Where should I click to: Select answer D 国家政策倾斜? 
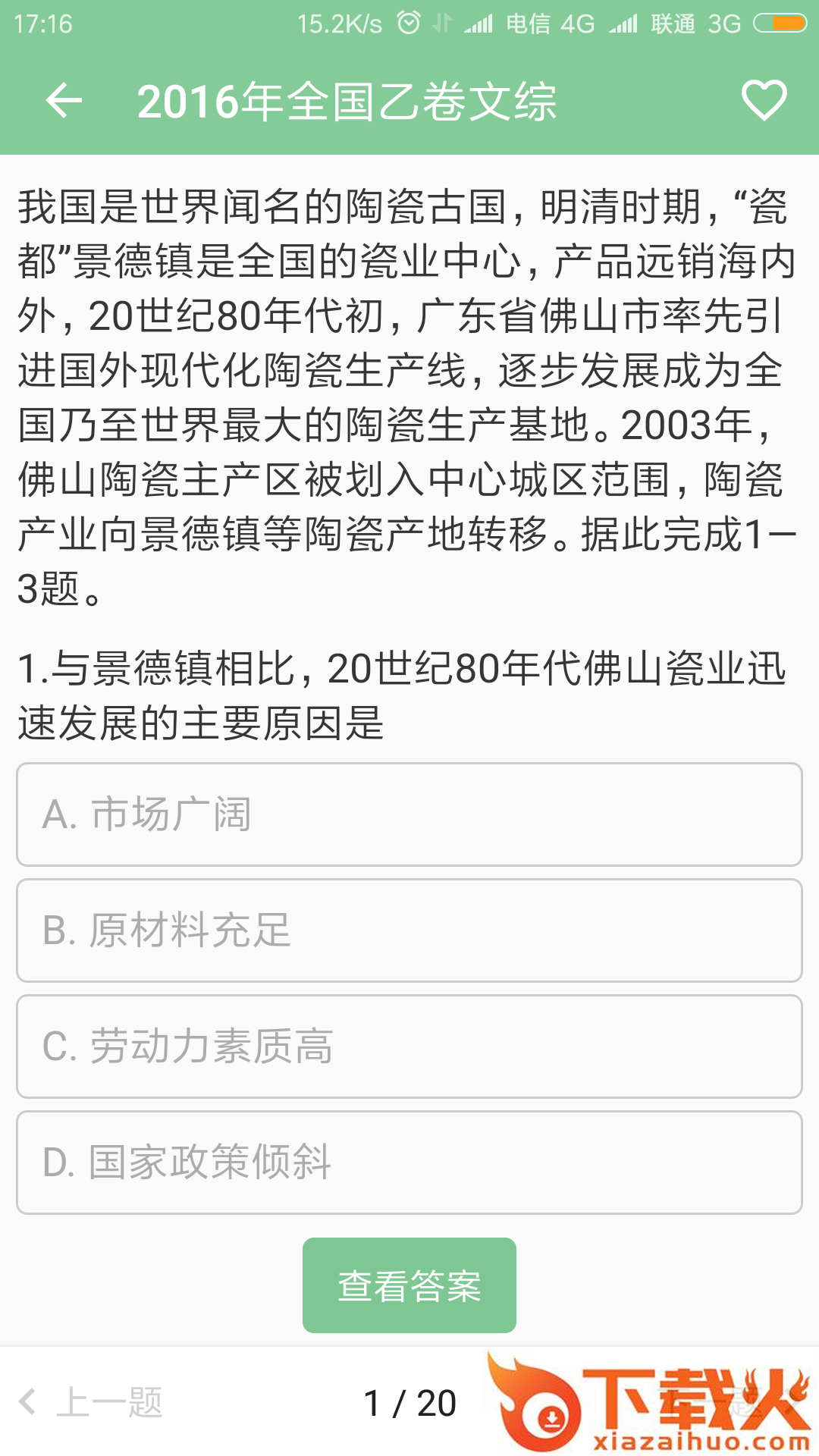[x=409, y=1162]
